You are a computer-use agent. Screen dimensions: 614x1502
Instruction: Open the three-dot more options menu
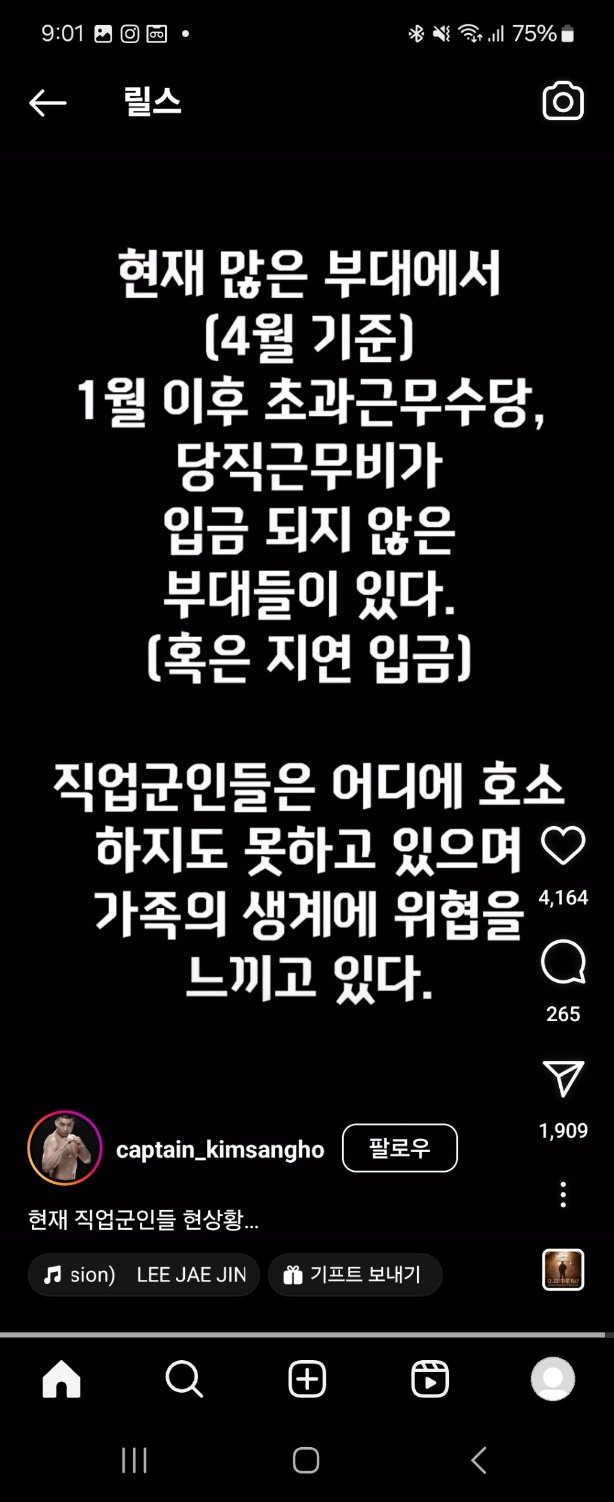pos(563,1194)
